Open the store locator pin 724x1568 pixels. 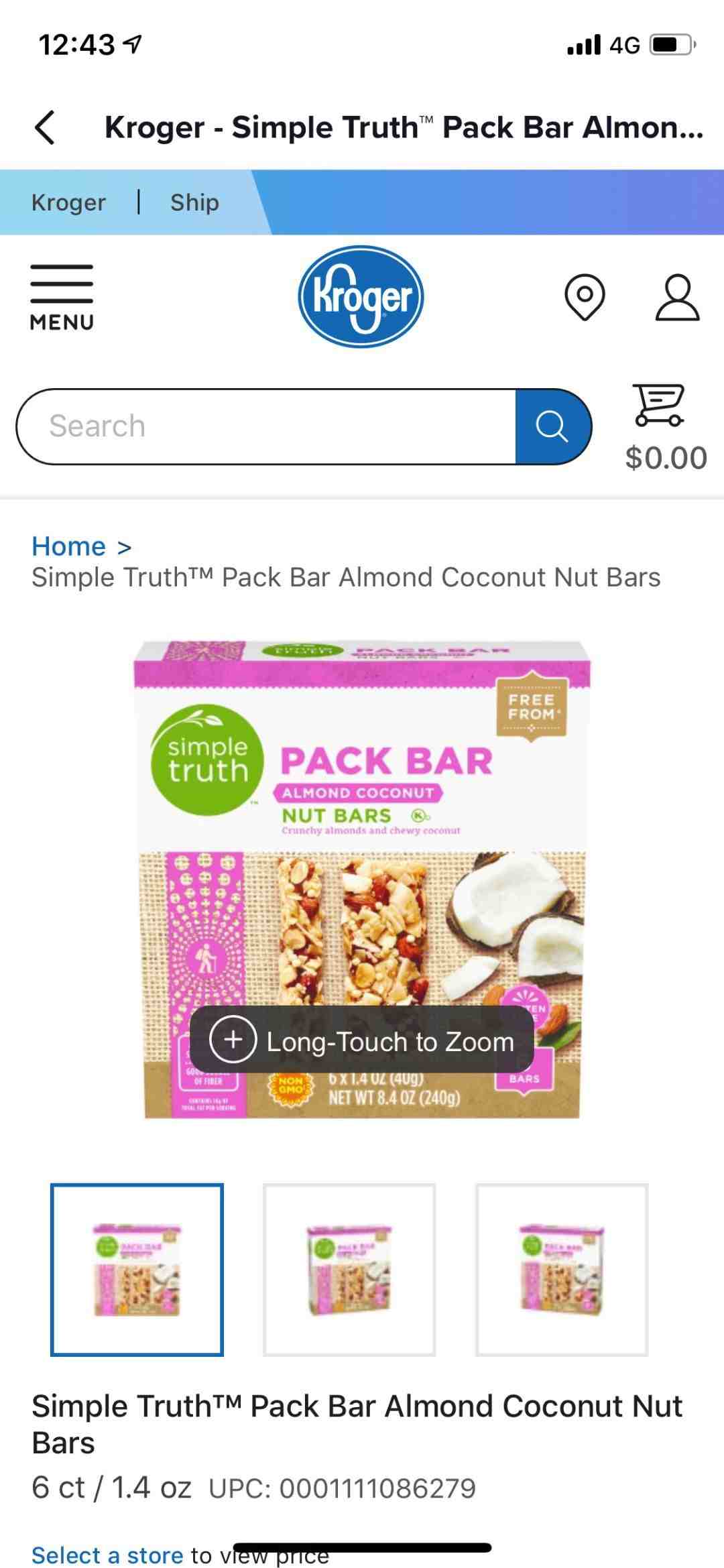(585, 297)
